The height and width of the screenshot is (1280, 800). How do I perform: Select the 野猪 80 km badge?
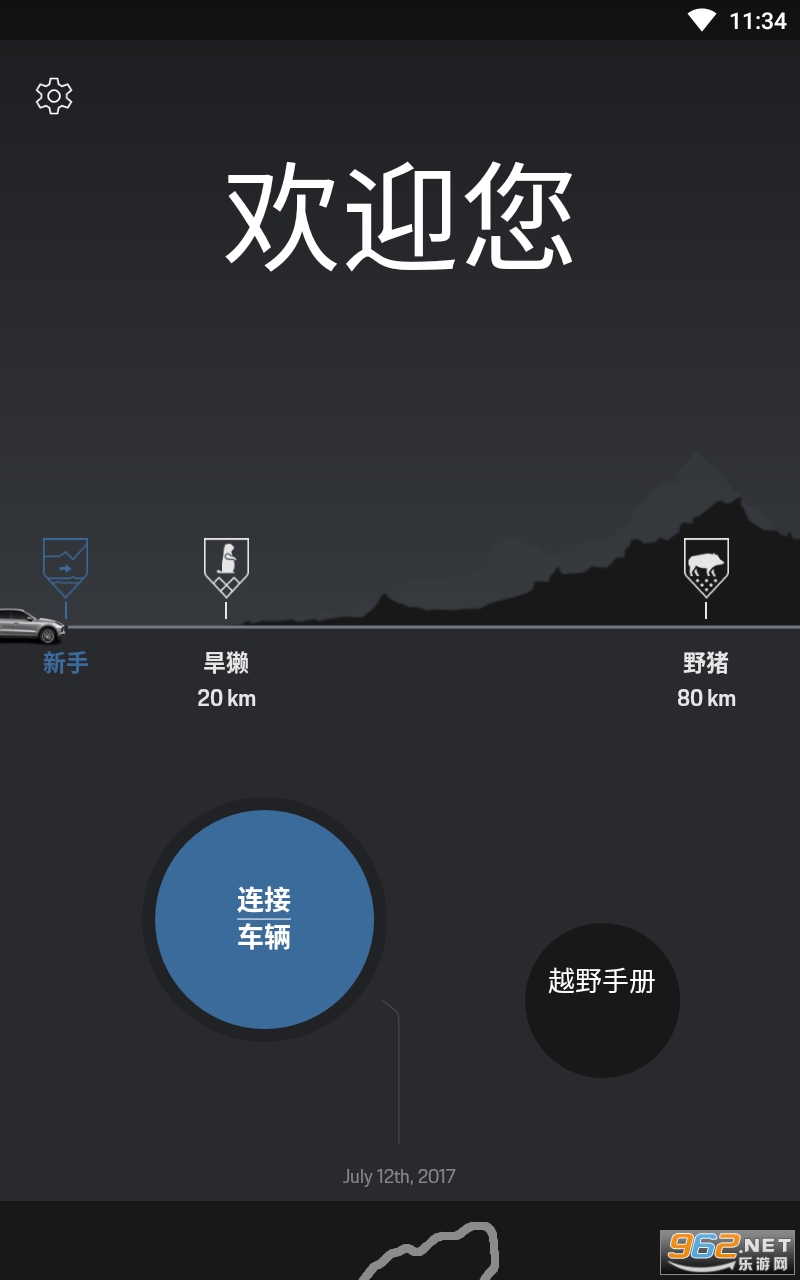pos(706,568)
